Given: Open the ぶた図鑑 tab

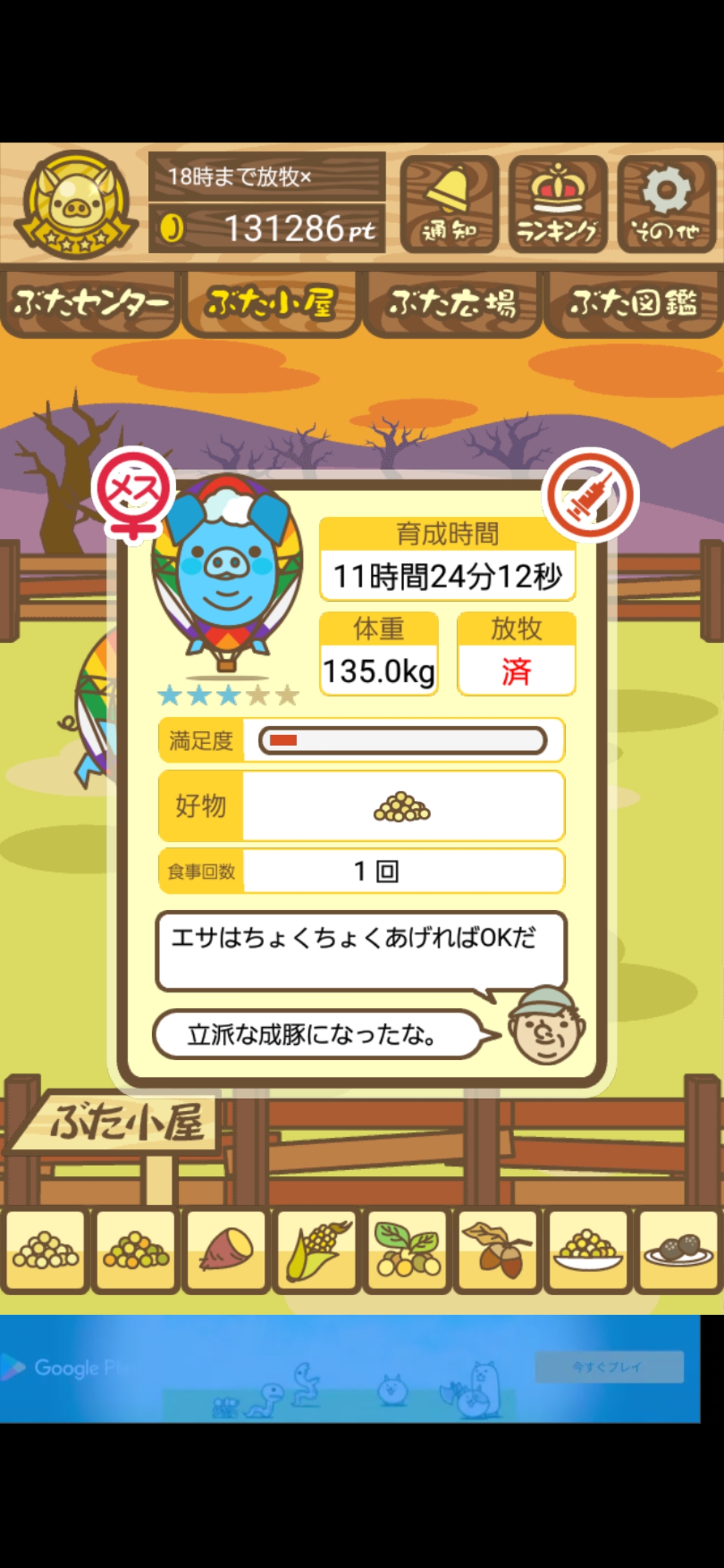Looking at the screenshot, I should coord(633,304).
